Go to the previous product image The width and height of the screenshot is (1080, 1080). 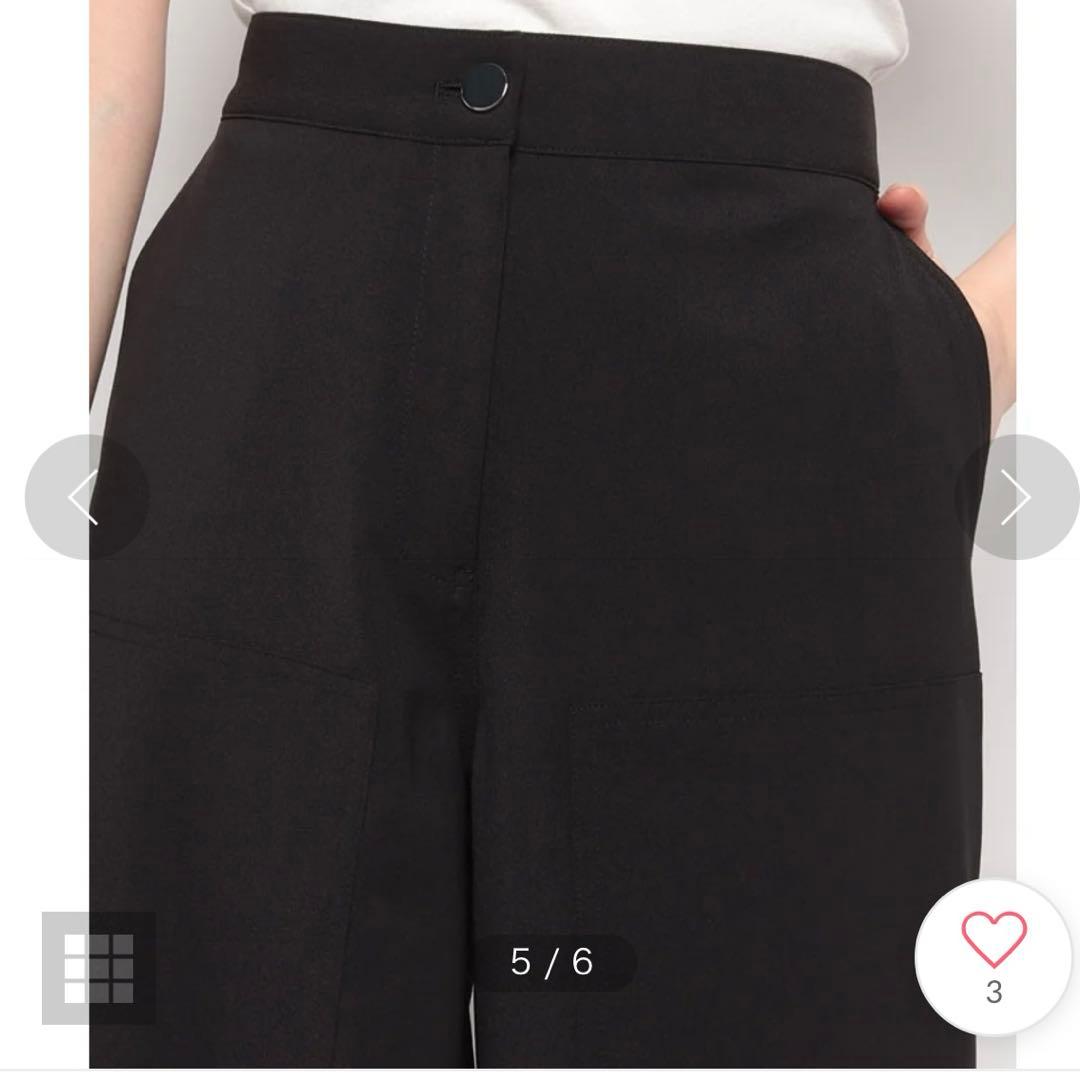(x=84, y=497)
